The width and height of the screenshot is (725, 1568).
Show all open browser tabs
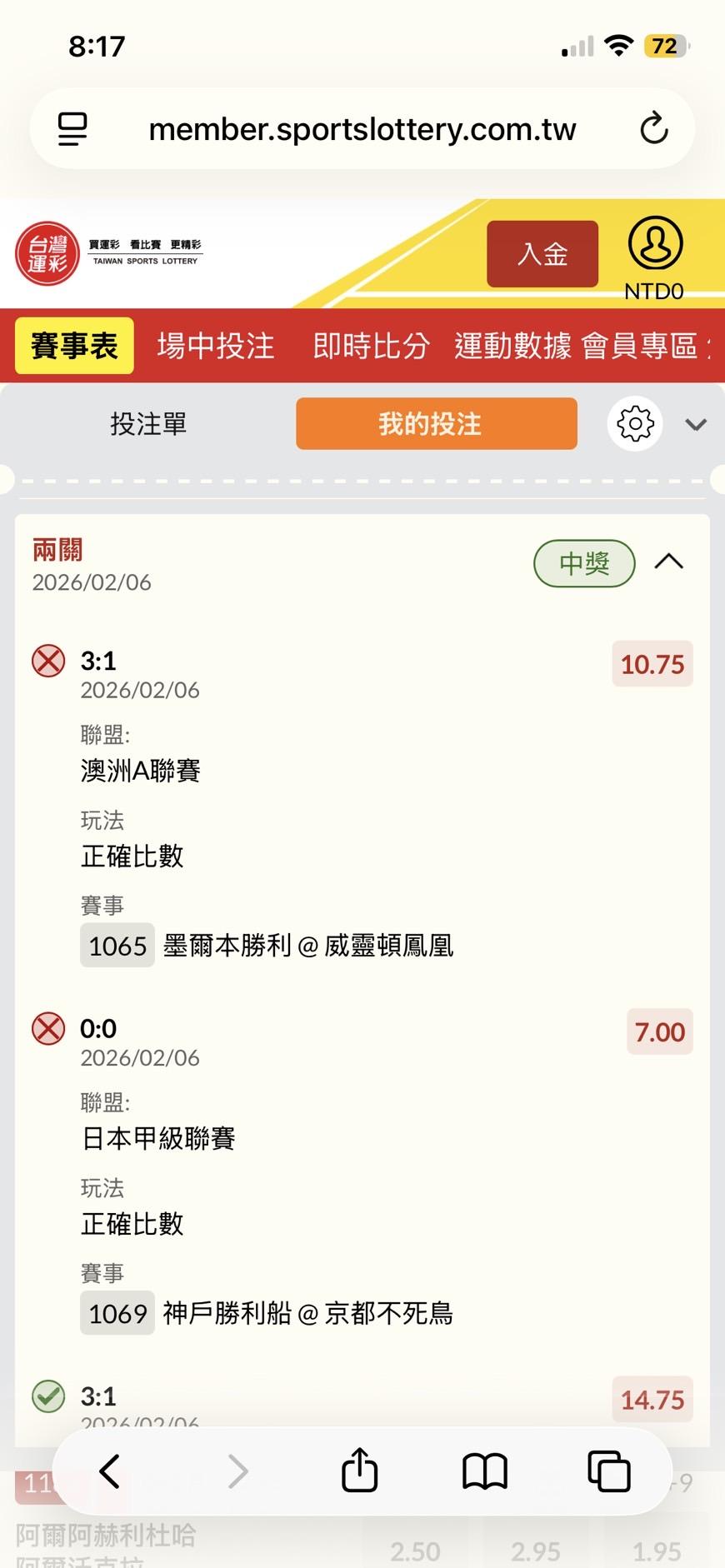[x=608, y=1471]
